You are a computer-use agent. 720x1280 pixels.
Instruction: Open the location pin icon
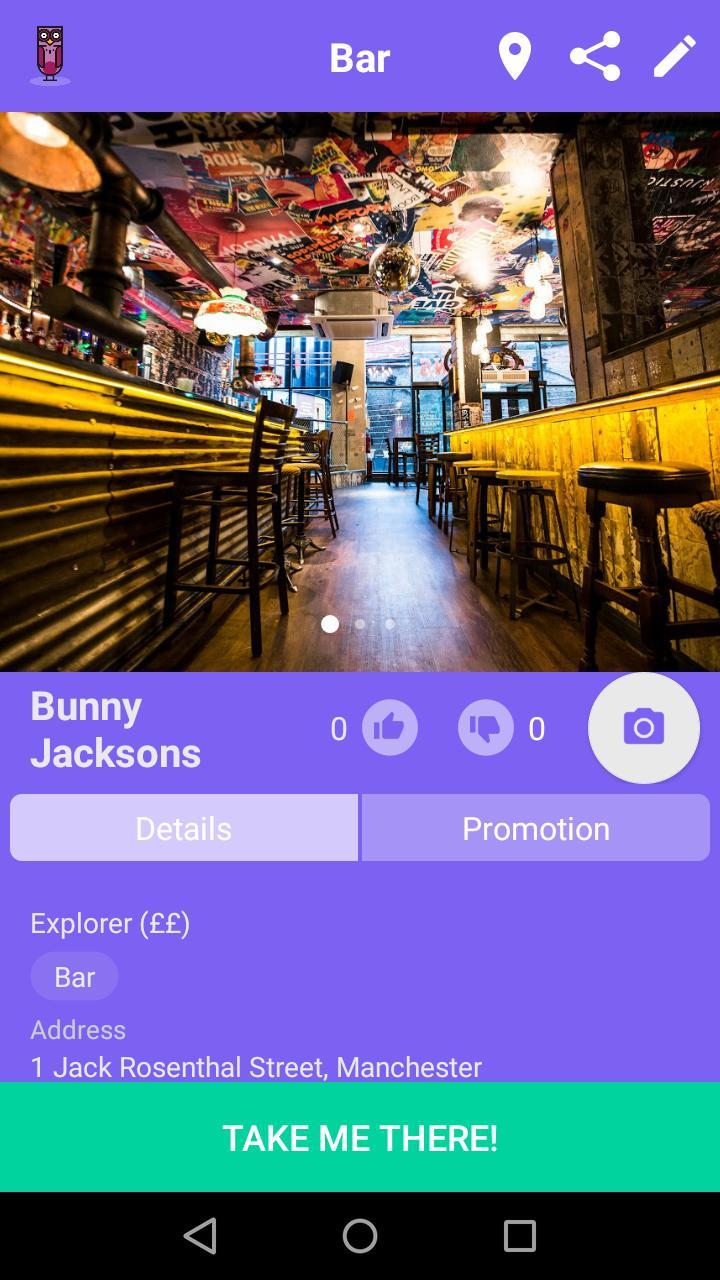point(516,57)
